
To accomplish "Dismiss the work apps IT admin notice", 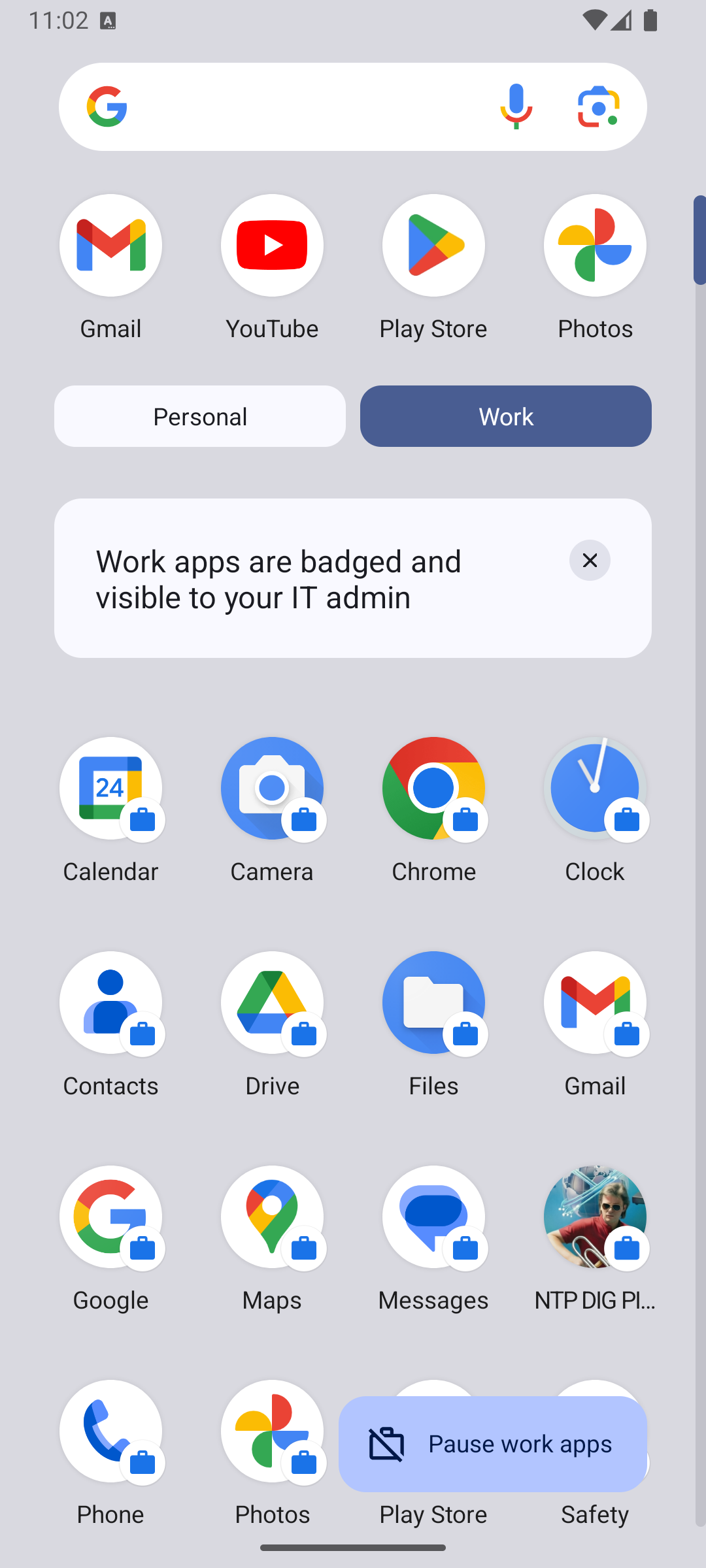I will tap(590, 560).
